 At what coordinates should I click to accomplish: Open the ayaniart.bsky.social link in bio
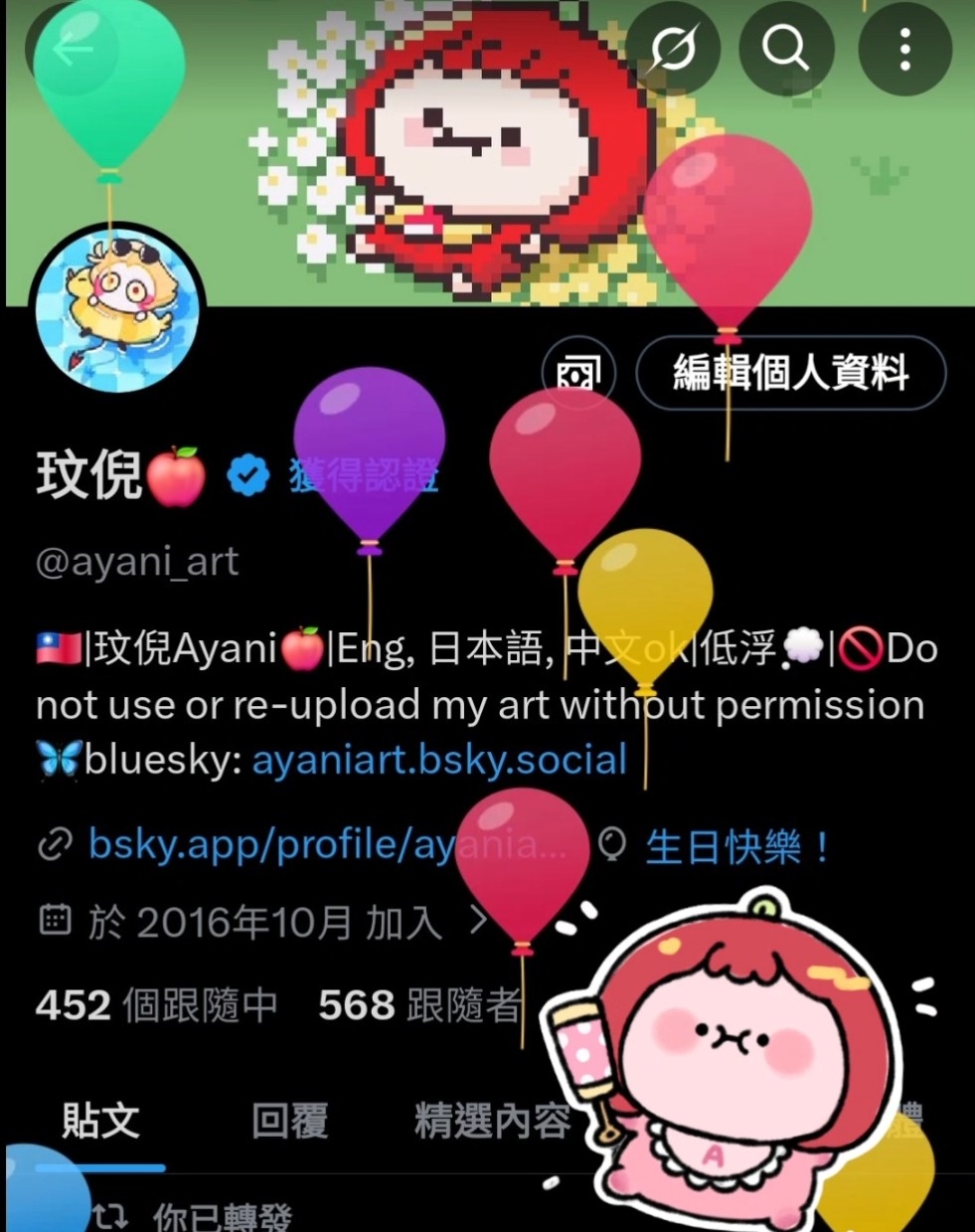point(439,760)
